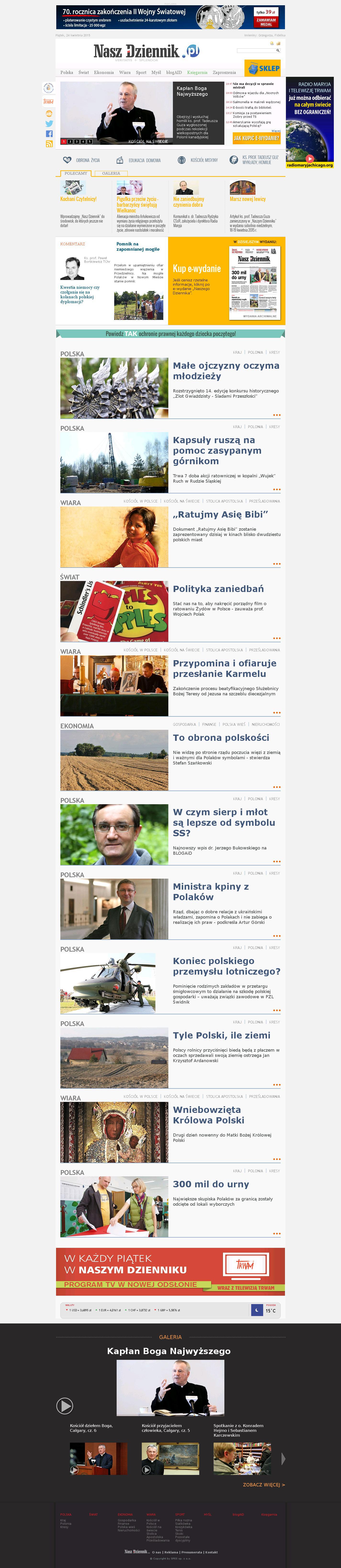Open the 'Ratujmy Asię Bibi' article photo
341x1568 pixels.
(114, 537)
